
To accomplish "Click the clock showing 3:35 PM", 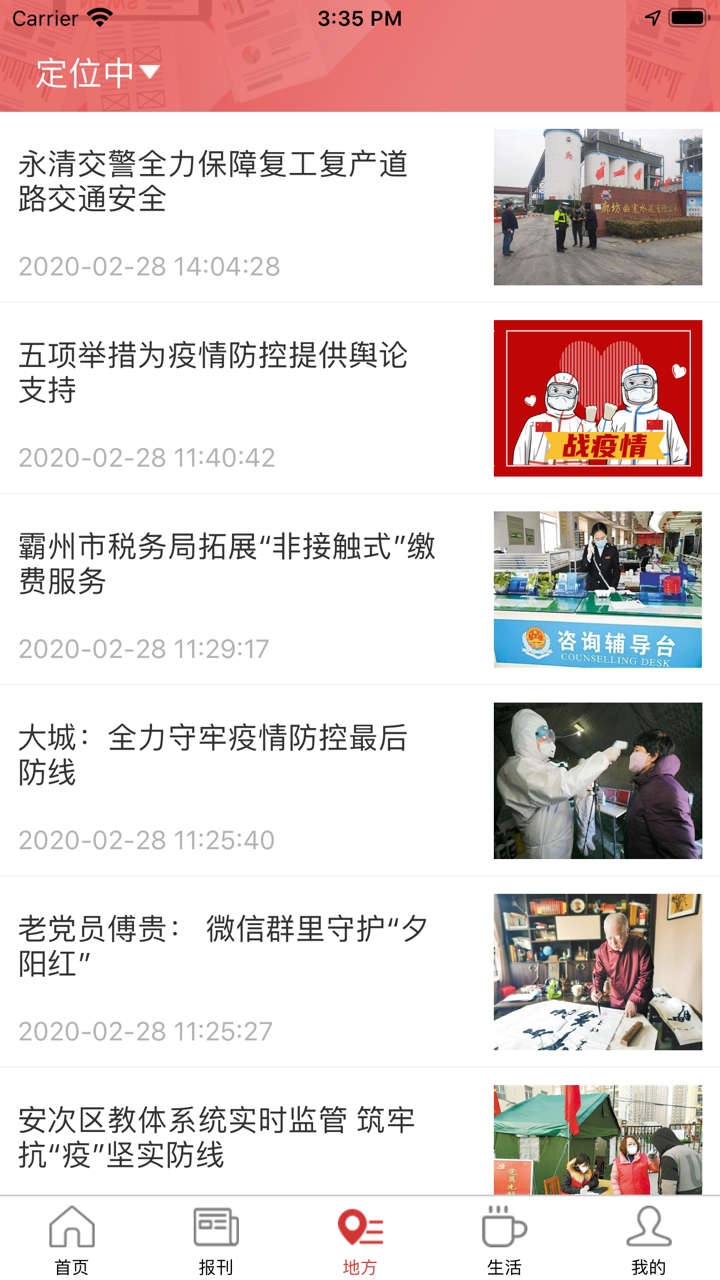I will point(360,16).
